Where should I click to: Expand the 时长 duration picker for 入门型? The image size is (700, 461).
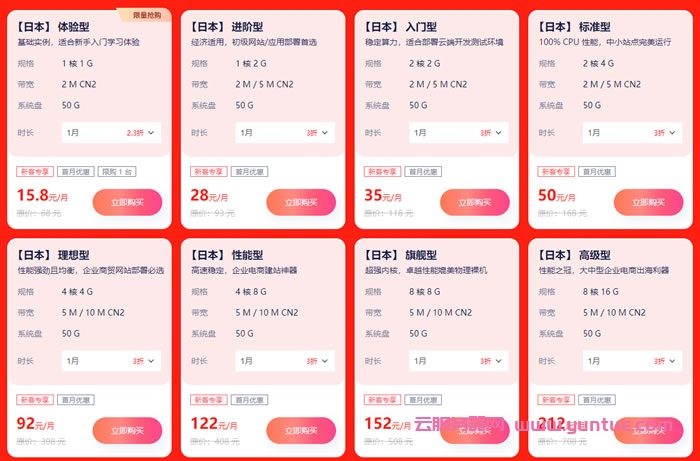[458, 132]
